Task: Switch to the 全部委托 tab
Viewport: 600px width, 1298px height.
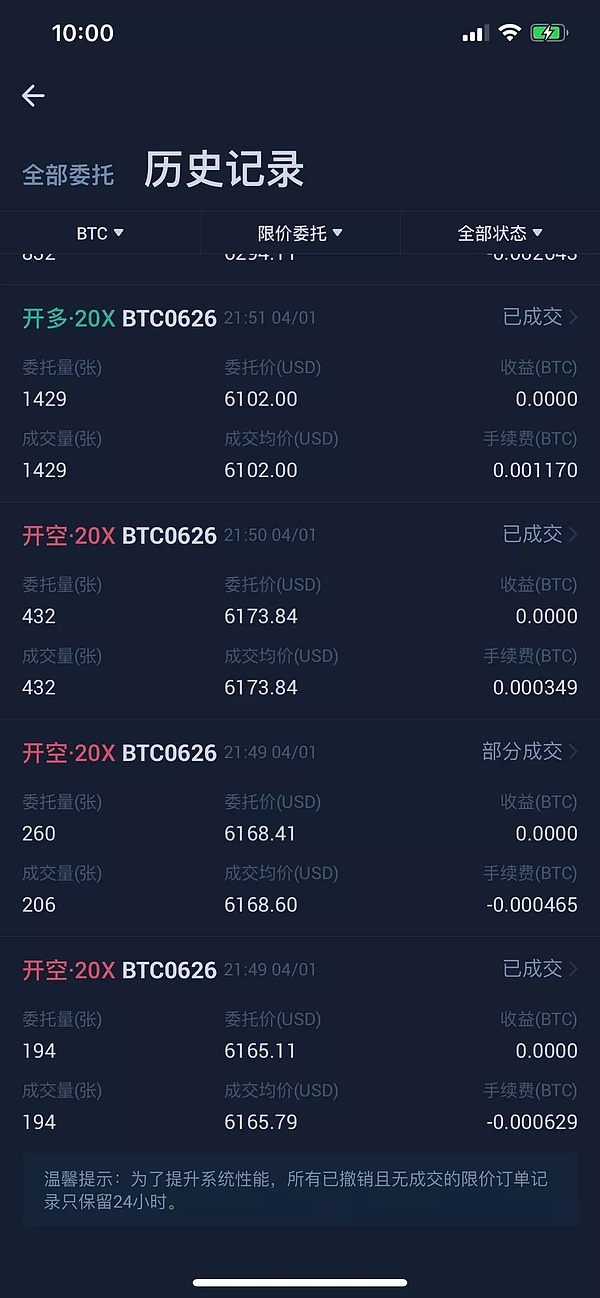Action: (68, 175)
